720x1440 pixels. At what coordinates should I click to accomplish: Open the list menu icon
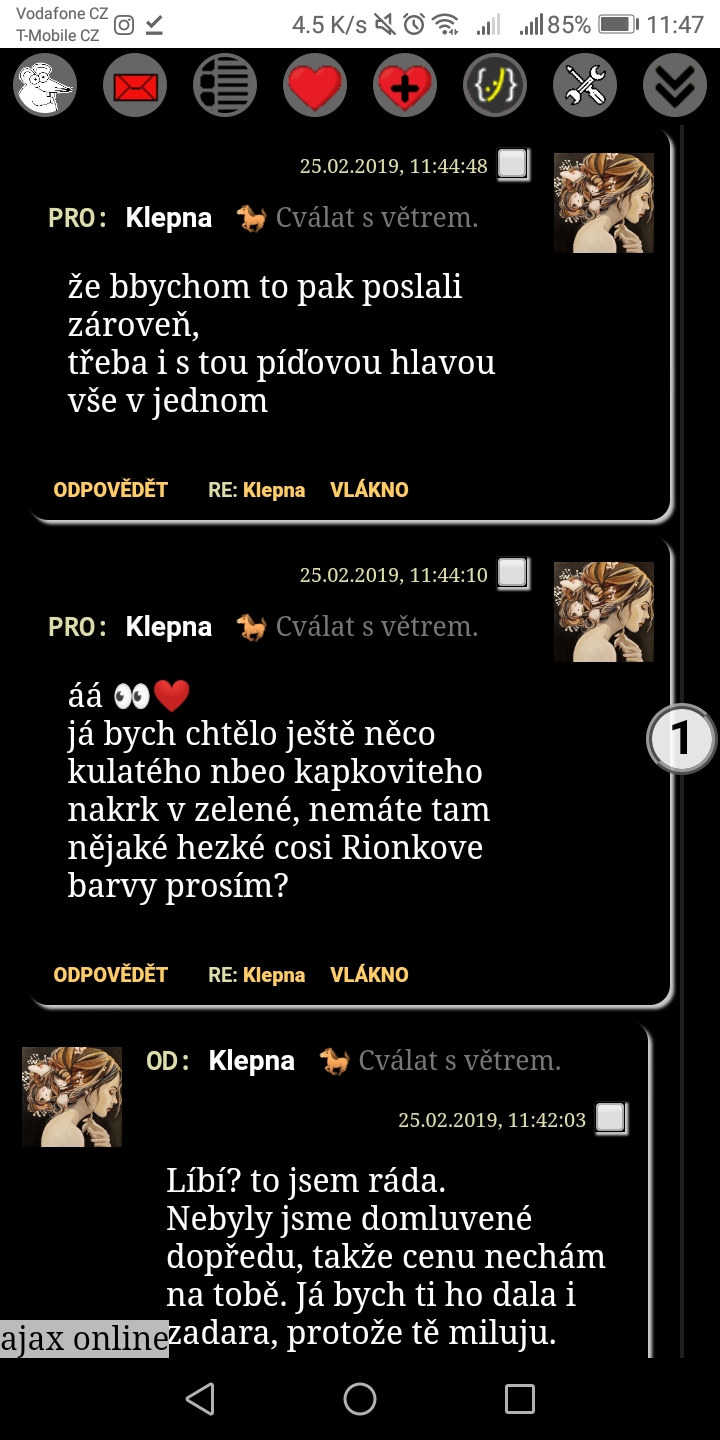pyautogui.click(x=225, y=85)
